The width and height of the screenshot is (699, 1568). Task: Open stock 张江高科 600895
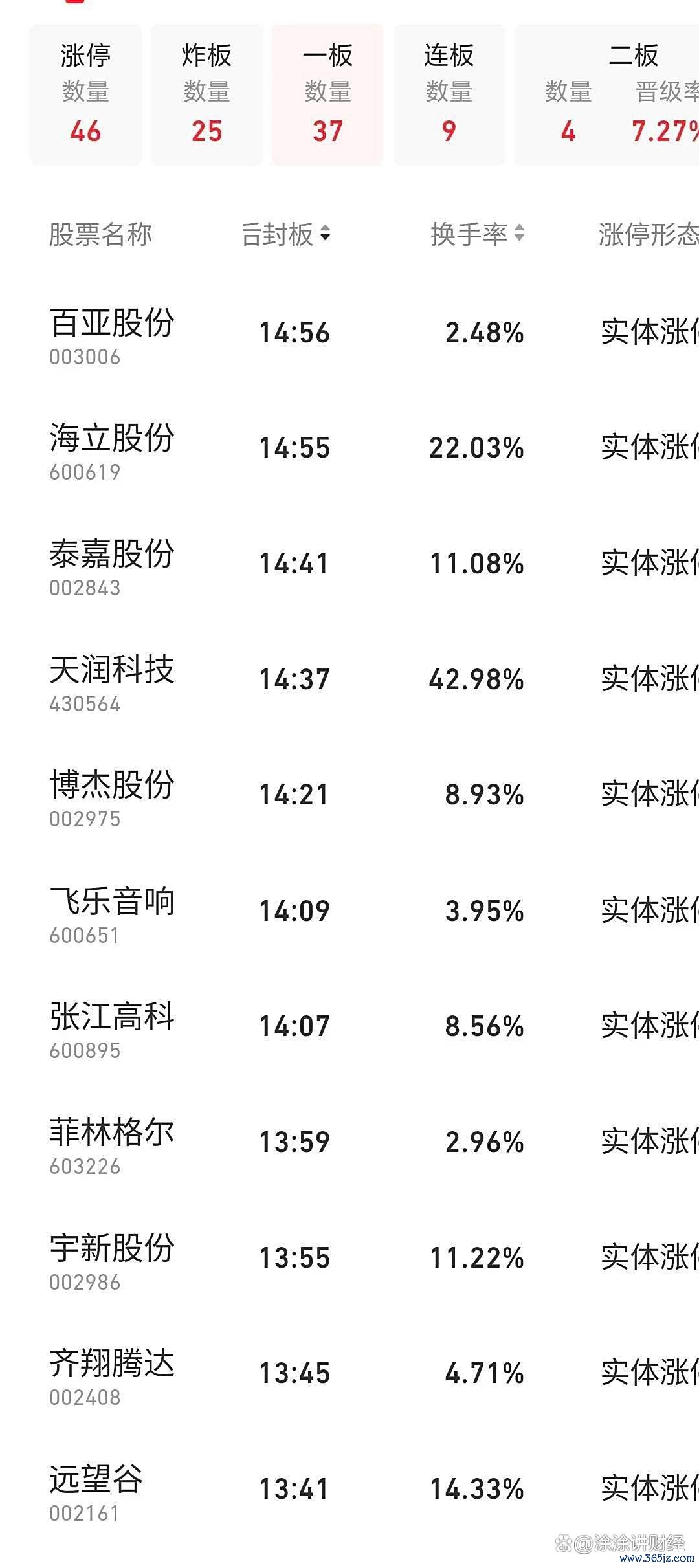(349, 1026)
